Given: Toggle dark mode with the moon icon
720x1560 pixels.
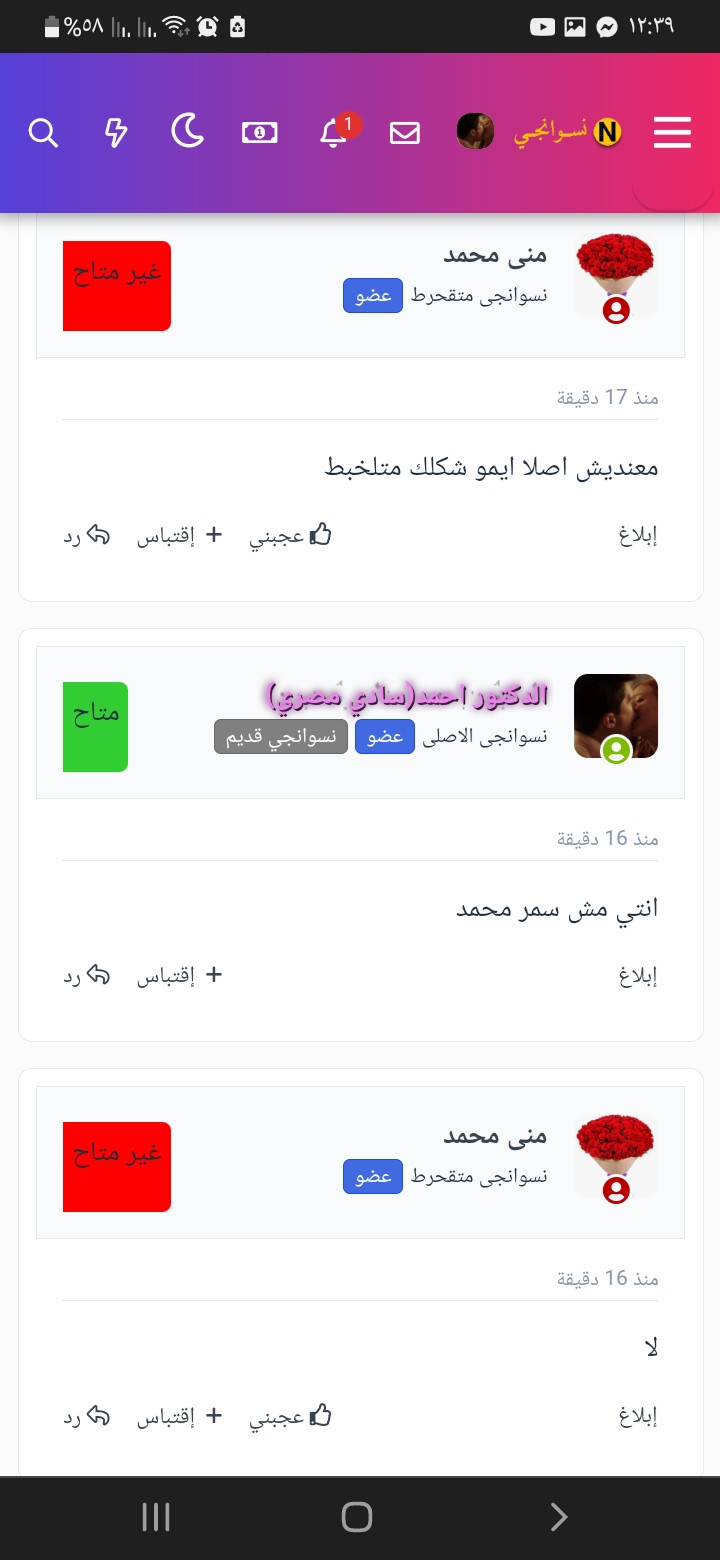Looking at the screenshot, I should 187,131.
